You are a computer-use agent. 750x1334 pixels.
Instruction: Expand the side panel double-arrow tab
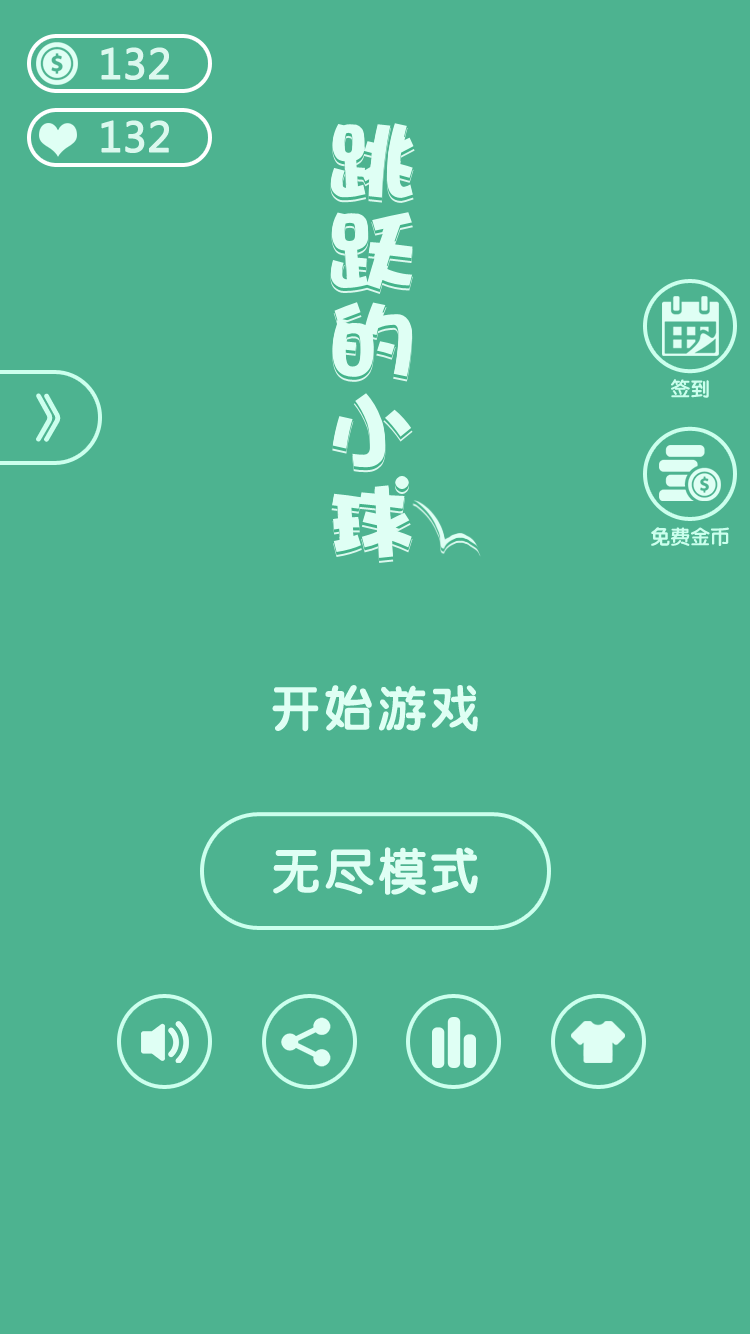(x=47, y=417)
